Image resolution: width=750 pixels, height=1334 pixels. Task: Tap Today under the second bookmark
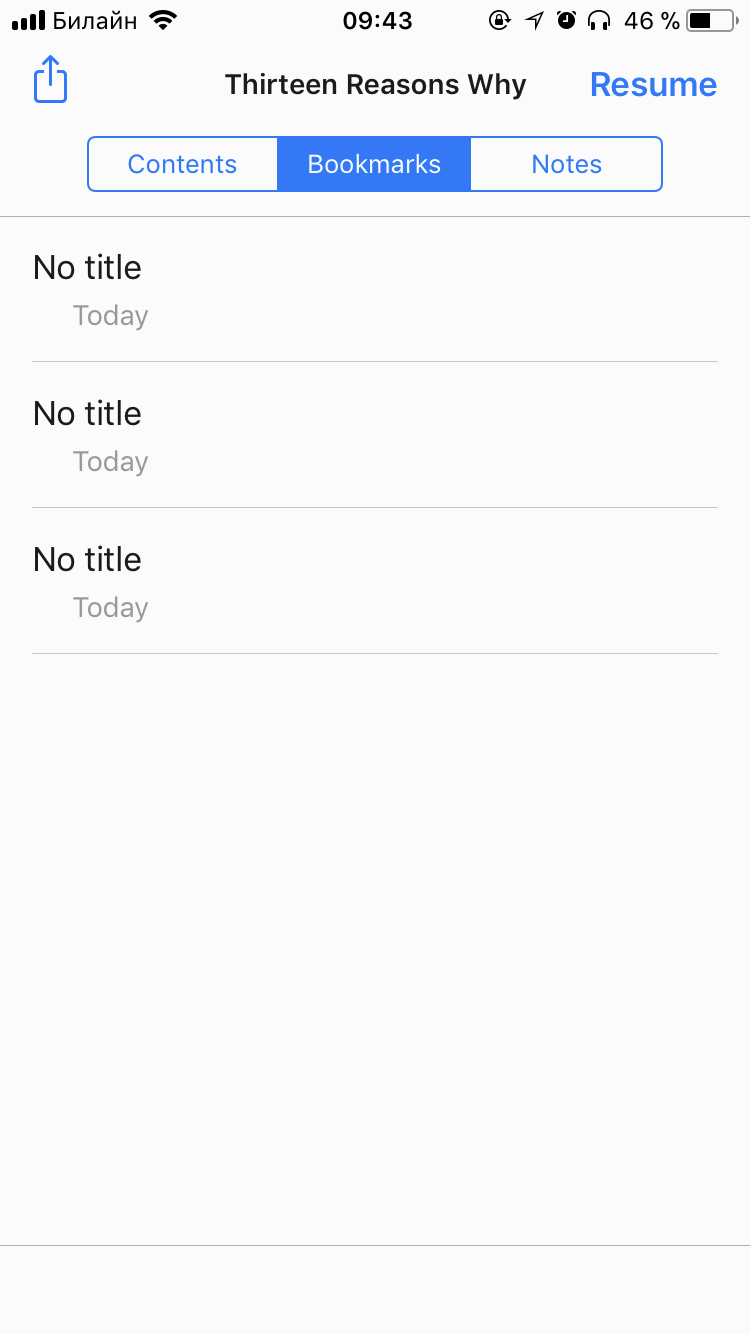pos(110,461)
